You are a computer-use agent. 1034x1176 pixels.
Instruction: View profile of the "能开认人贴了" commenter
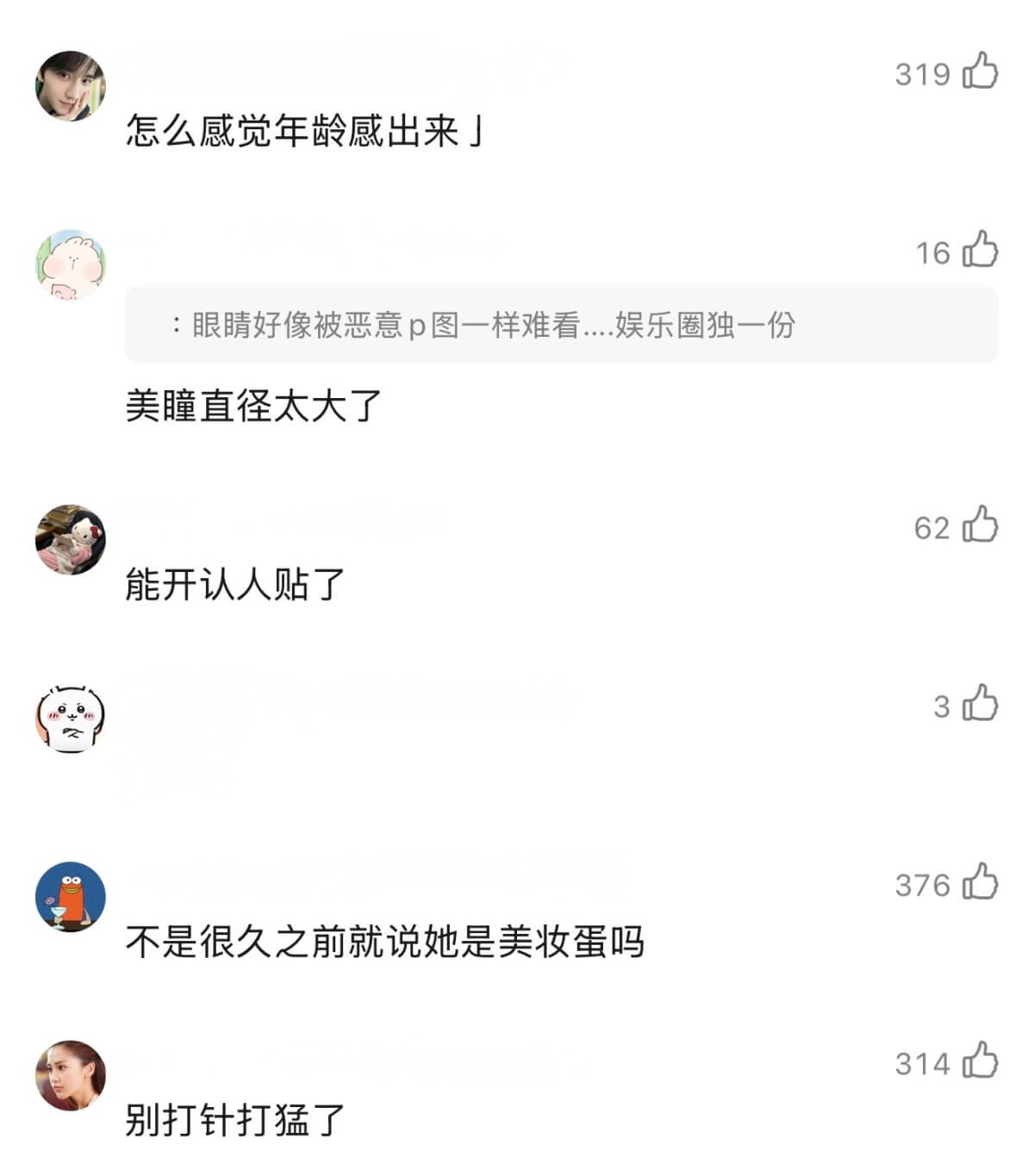[x=71, y=539]
